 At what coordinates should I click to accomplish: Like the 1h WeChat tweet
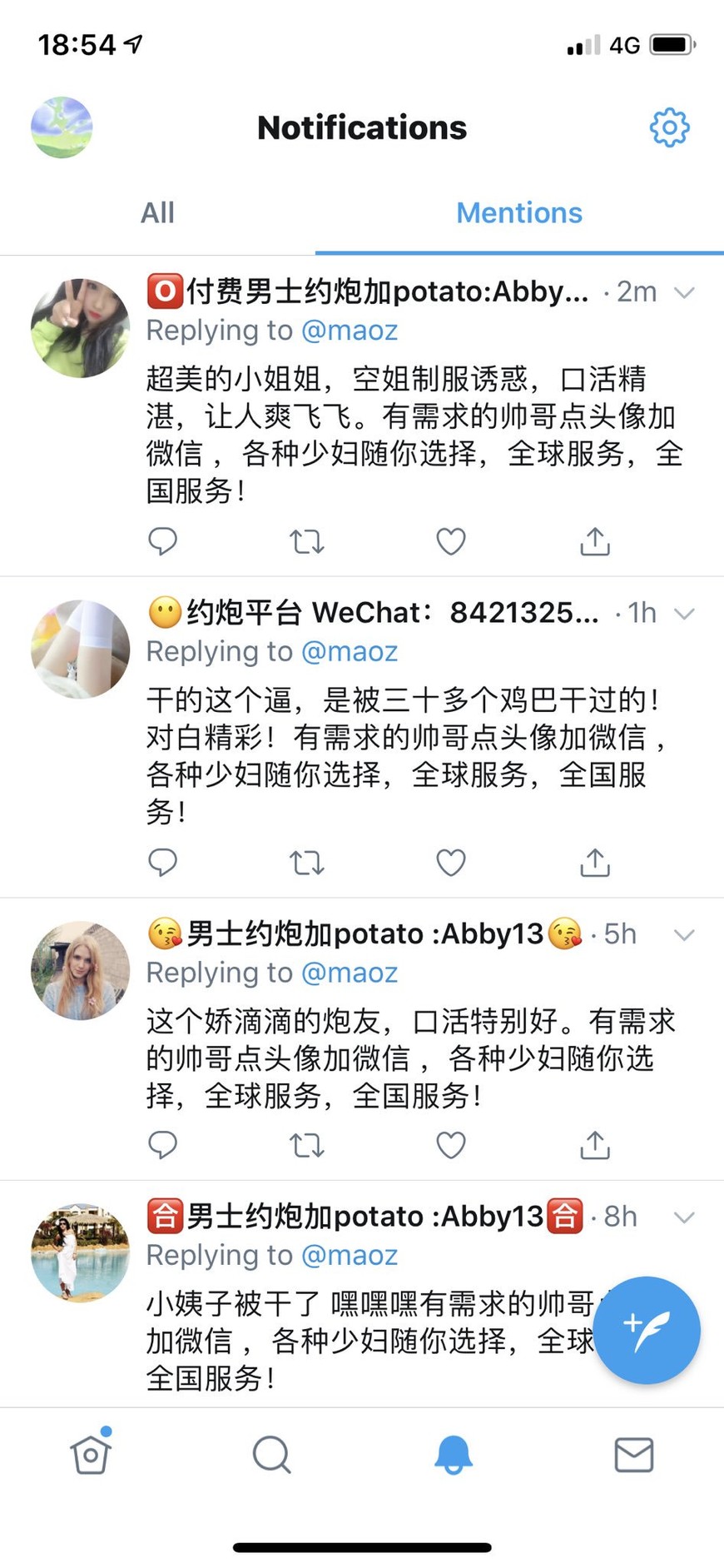click(x=450, y=863)
